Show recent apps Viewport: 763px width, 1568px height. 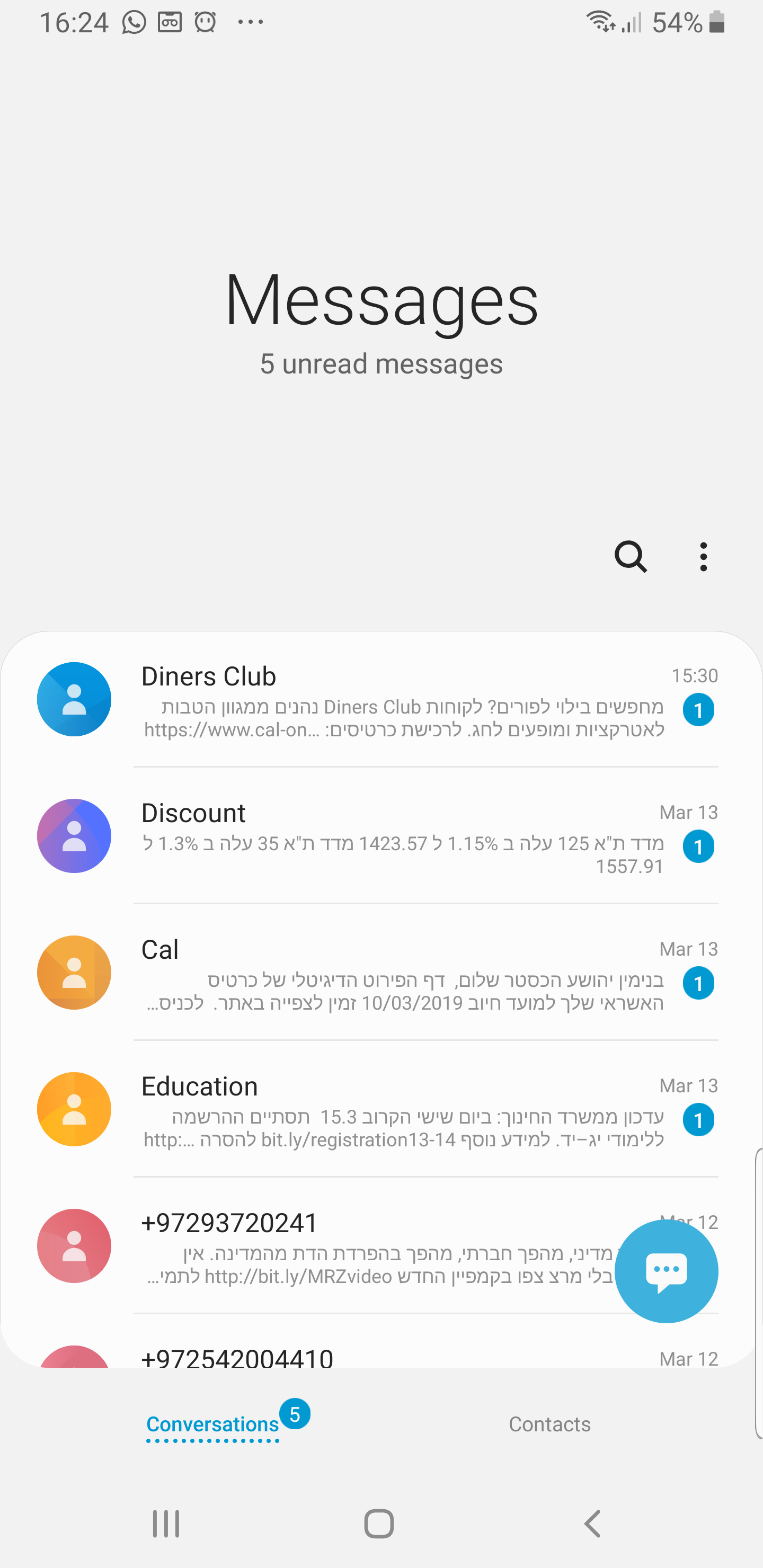pyautogui.click(x=166, y=1524)
